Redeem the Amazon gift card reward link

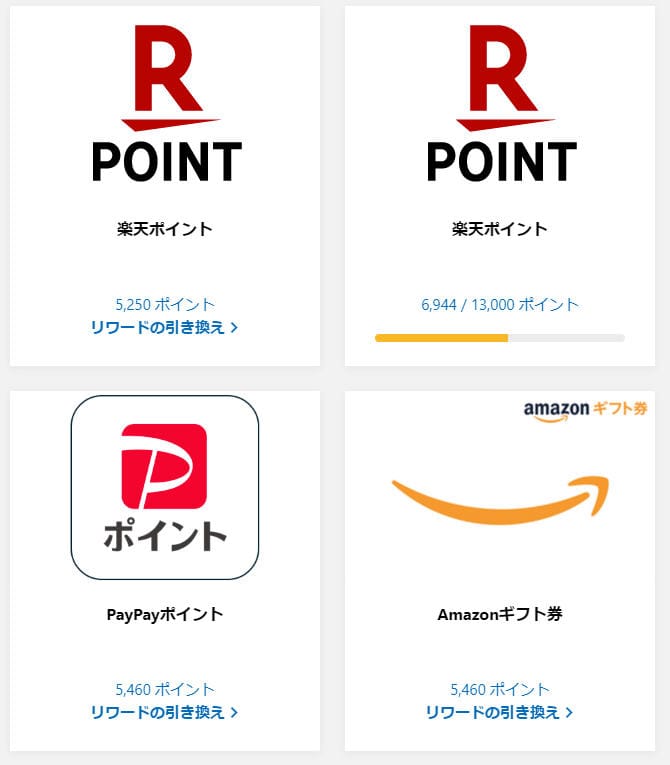coord(499,712)
